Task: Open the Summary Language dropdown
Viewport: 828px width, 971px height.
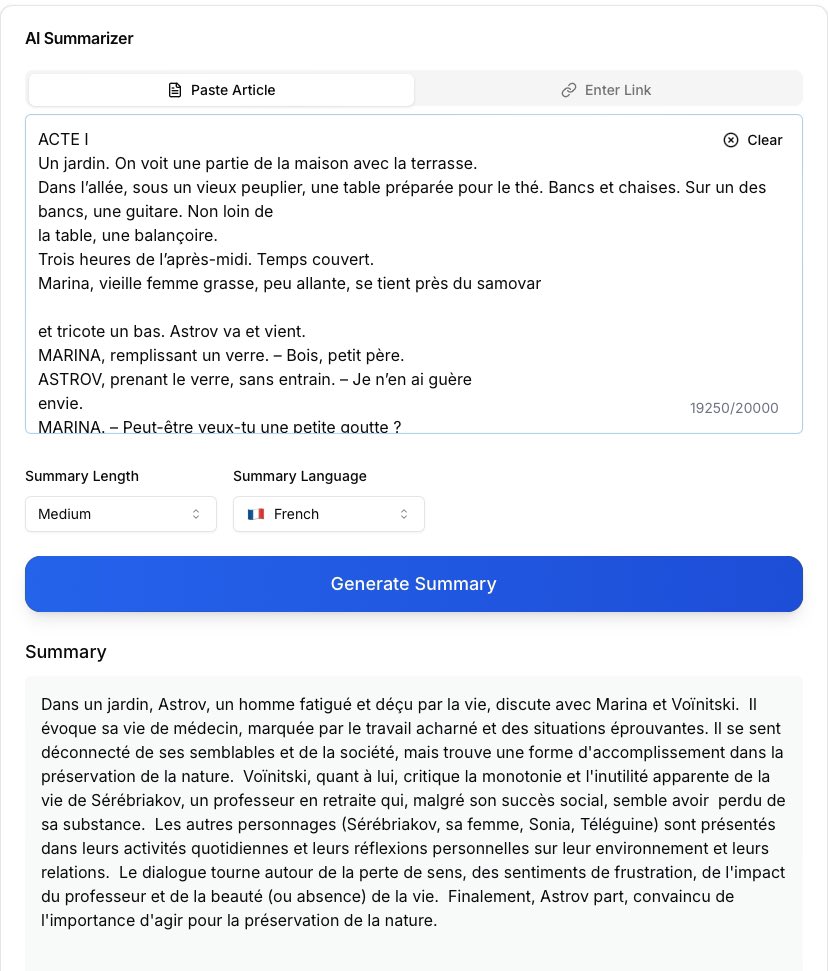Action: point(328,514)
